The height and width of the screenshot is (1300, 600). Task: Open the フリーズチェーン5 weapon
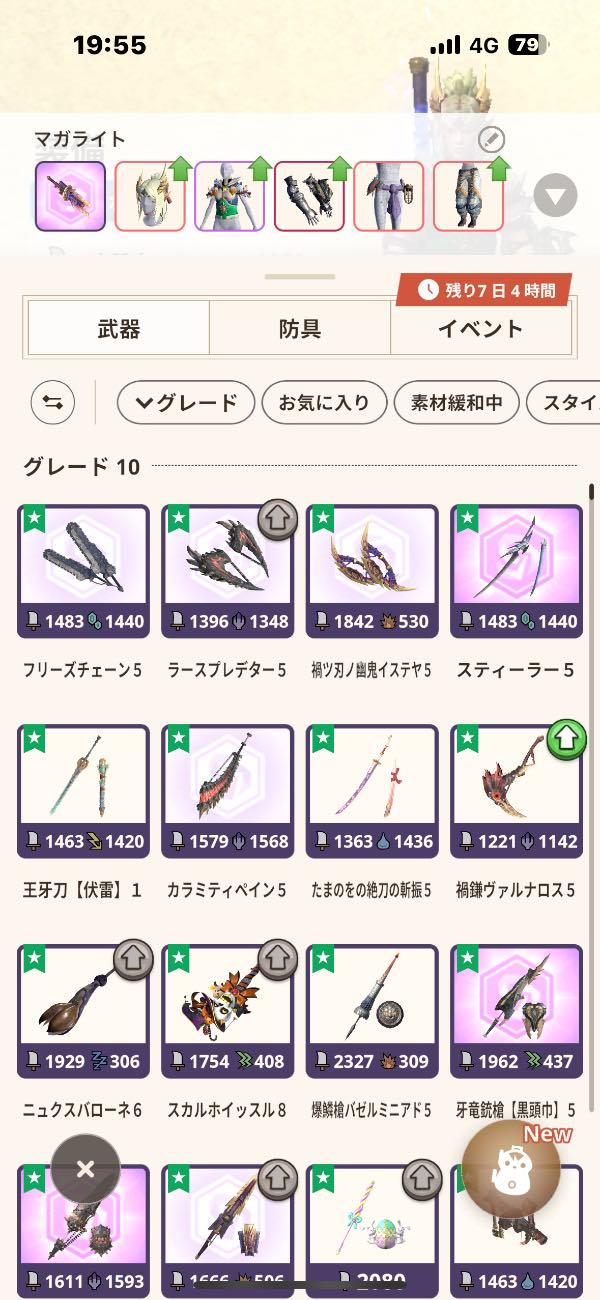(x=84, y=571)
